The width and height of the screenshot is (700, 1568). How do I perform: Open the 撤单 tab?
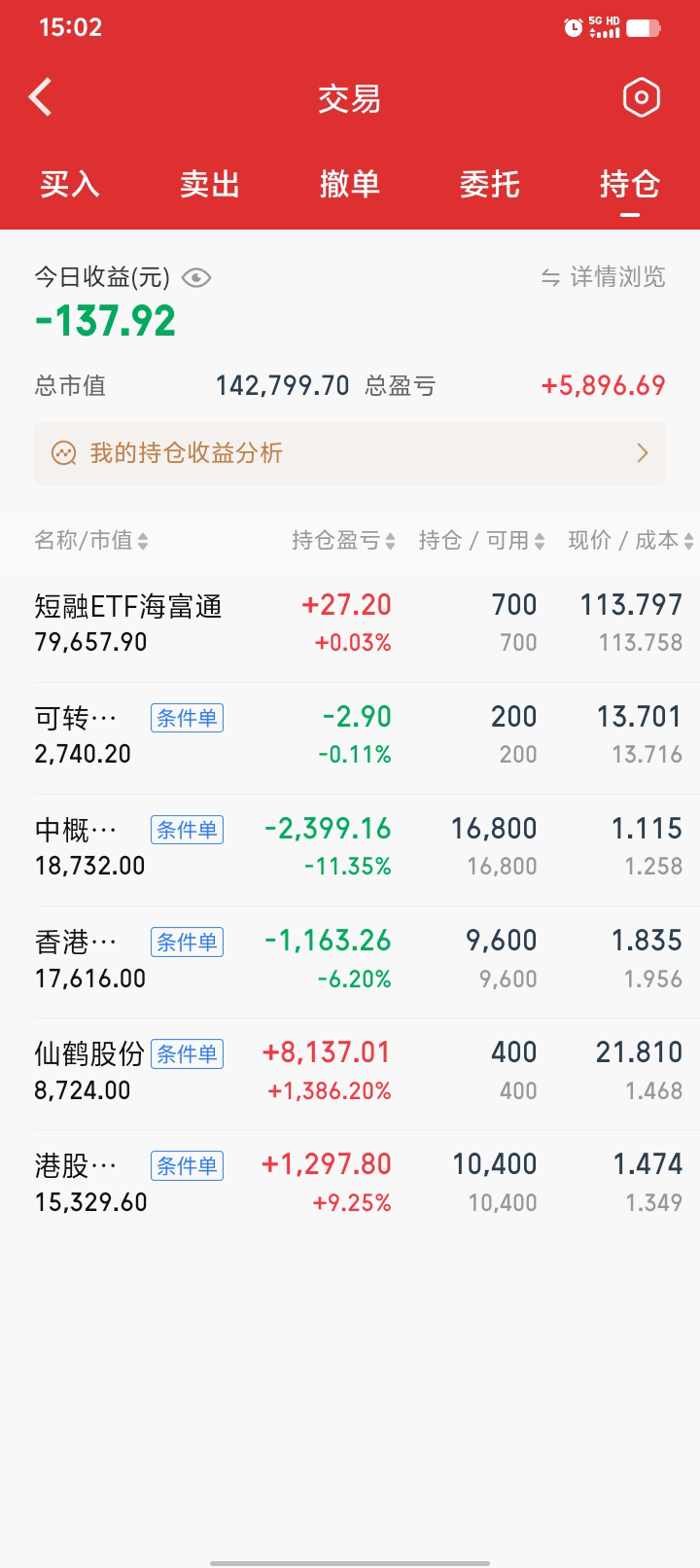350,184
